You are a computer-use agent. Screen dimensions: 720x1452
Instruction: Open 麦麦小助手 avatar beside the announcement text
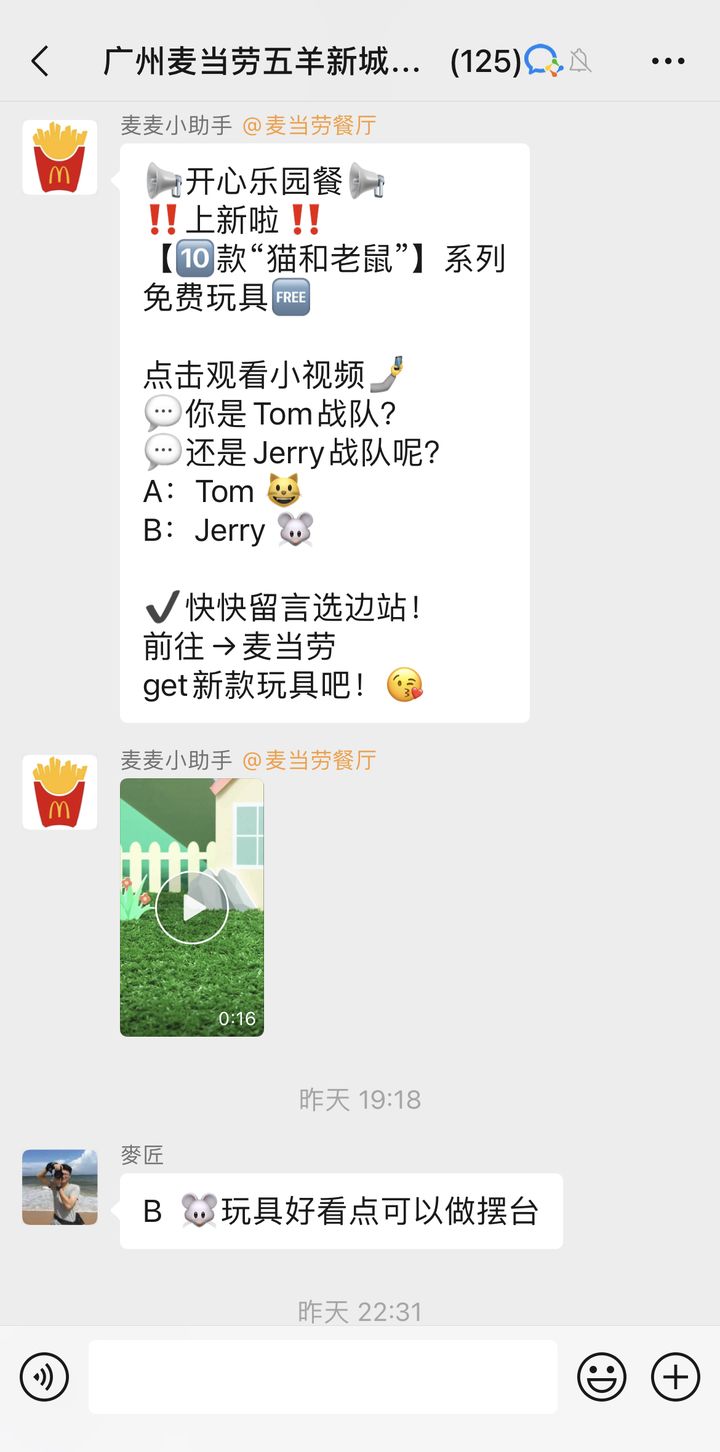point(60,157)
